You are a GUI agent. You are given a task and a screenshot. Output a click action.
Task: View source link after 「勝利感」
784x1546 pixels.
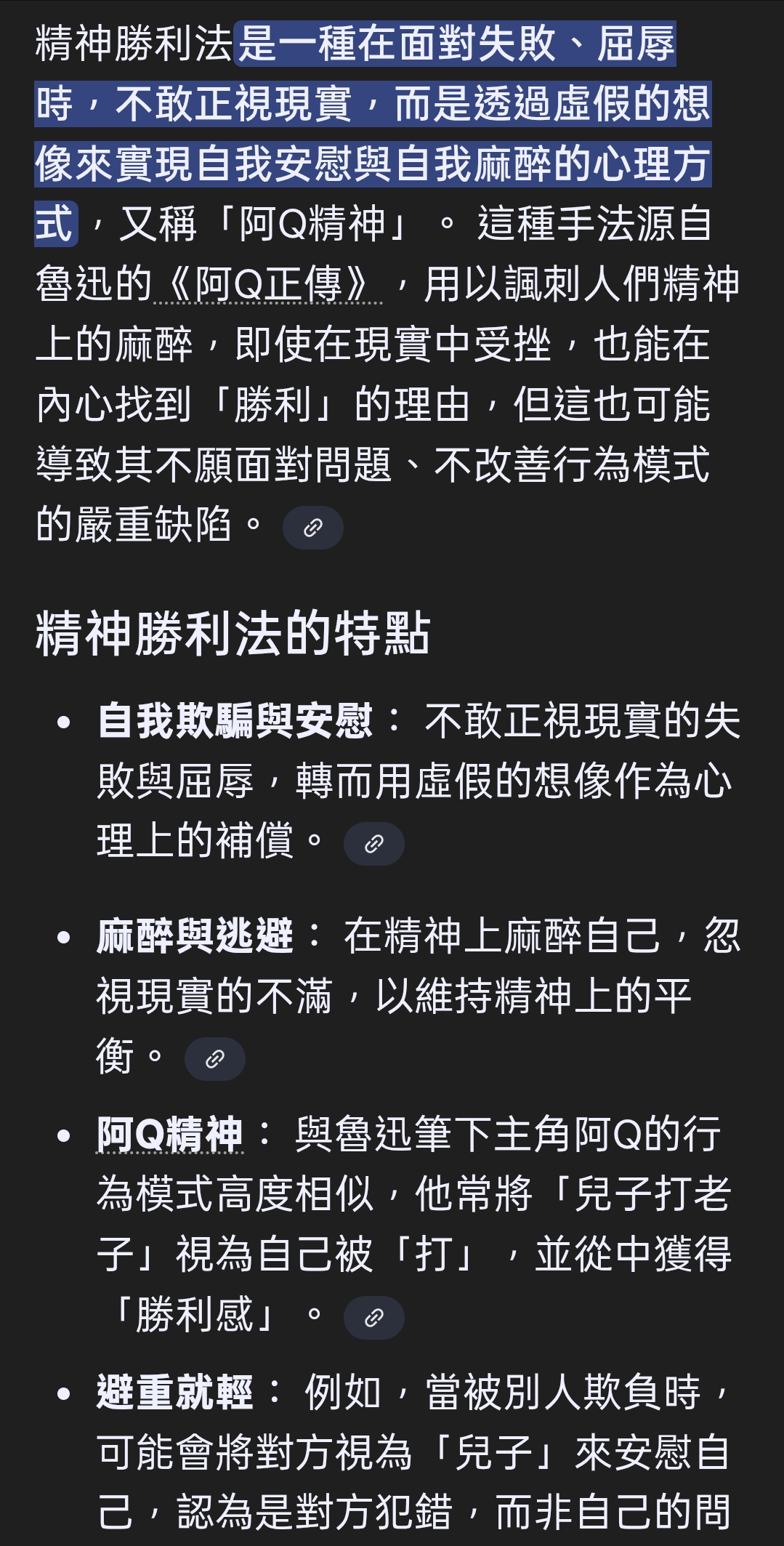pos(373,1318)
